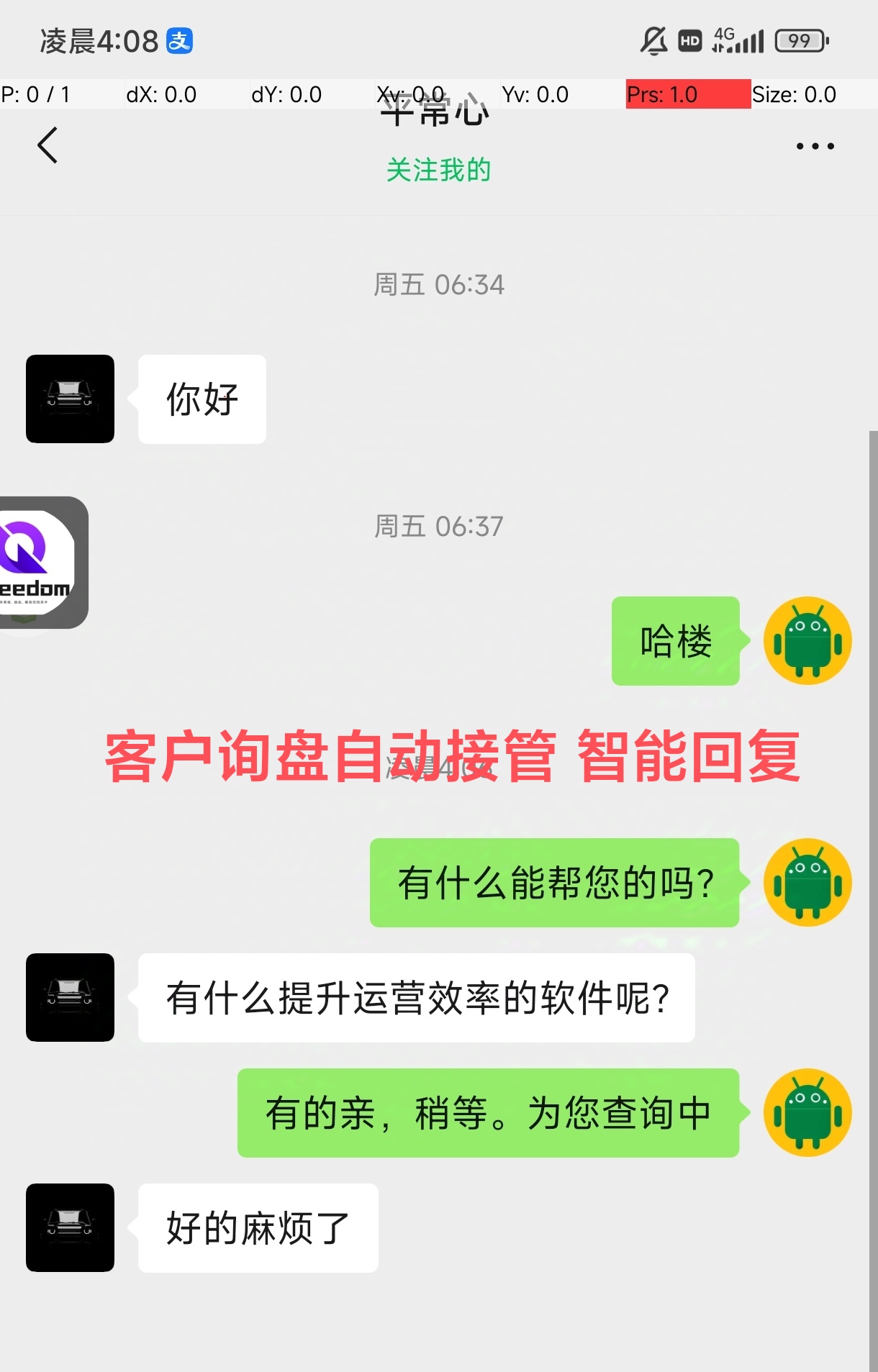Screen dimensions: 878x1372
Task: Go back from the 平常心 chat
Action: pos(47,145)
